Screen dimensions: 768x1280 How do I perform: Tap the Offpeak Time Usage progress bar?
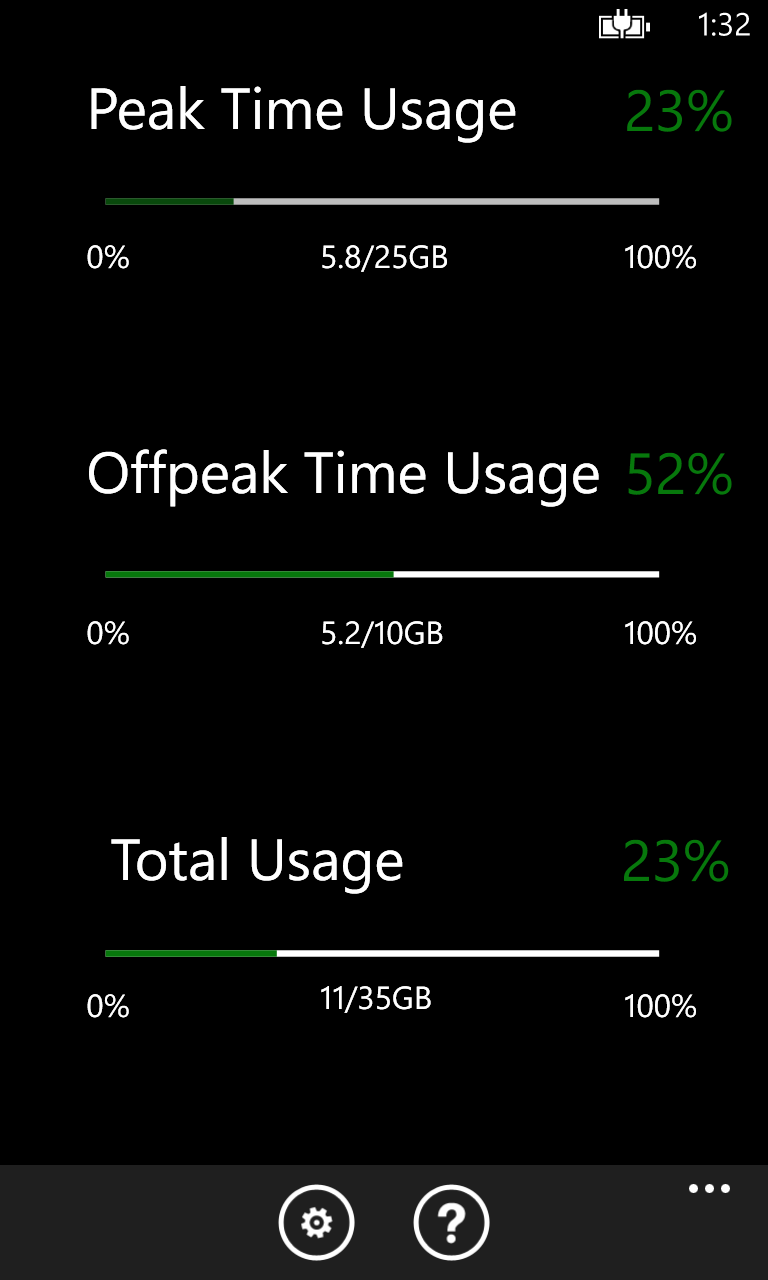tap(380, 574)
